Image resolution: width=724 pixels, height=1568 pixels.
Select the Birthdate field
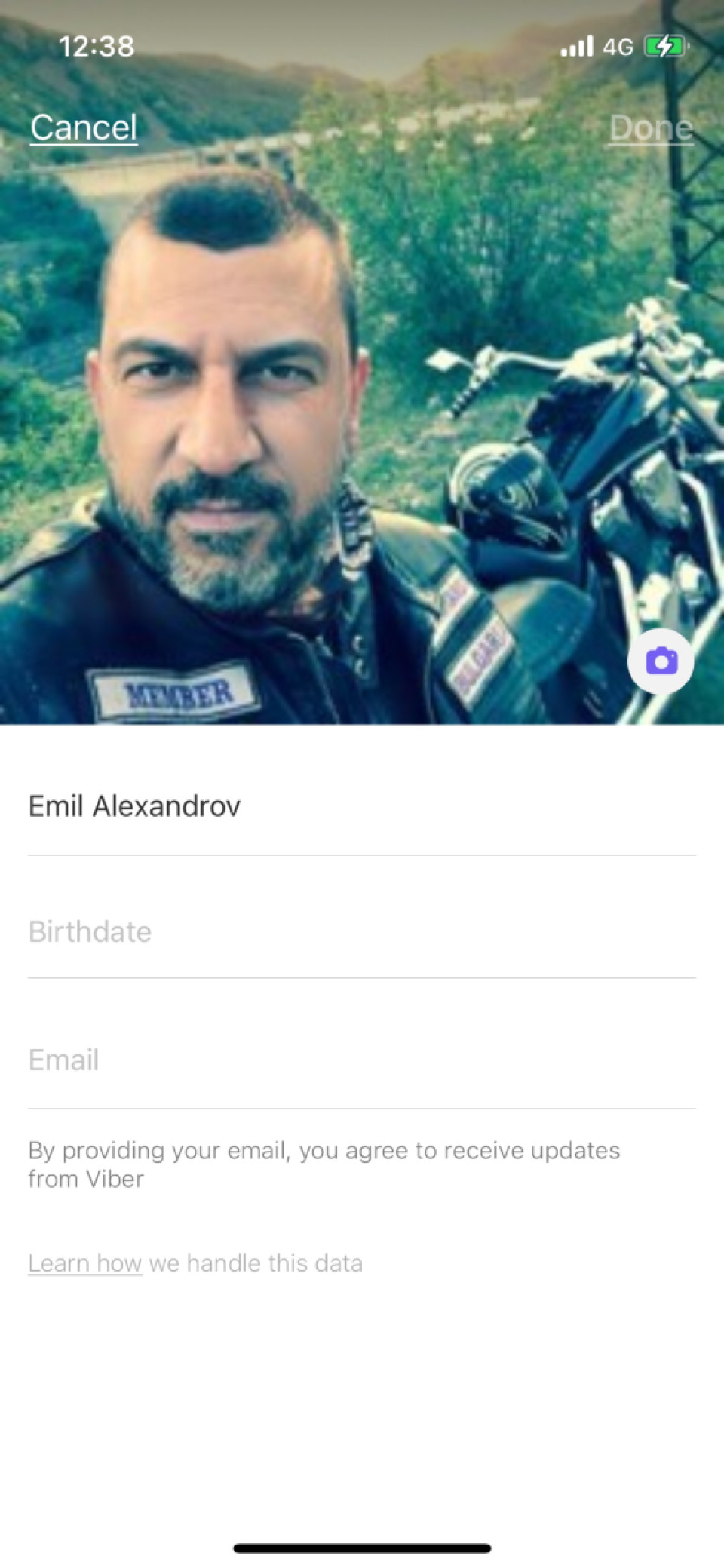(x=360, y=932)
